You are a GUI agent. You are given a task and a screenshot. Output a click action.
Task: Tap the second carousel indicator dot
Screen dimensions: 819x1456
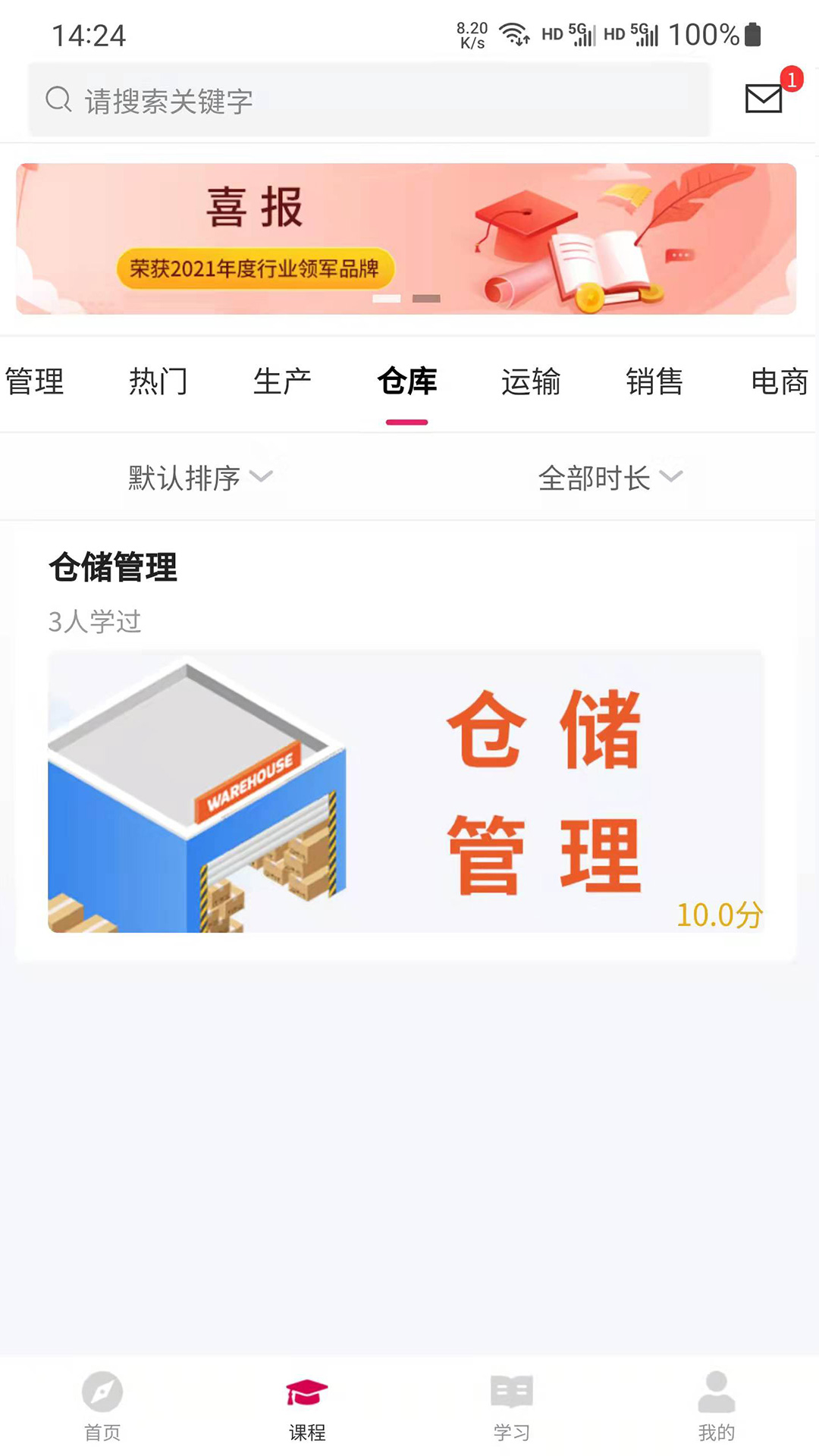(x=425, y=299)
